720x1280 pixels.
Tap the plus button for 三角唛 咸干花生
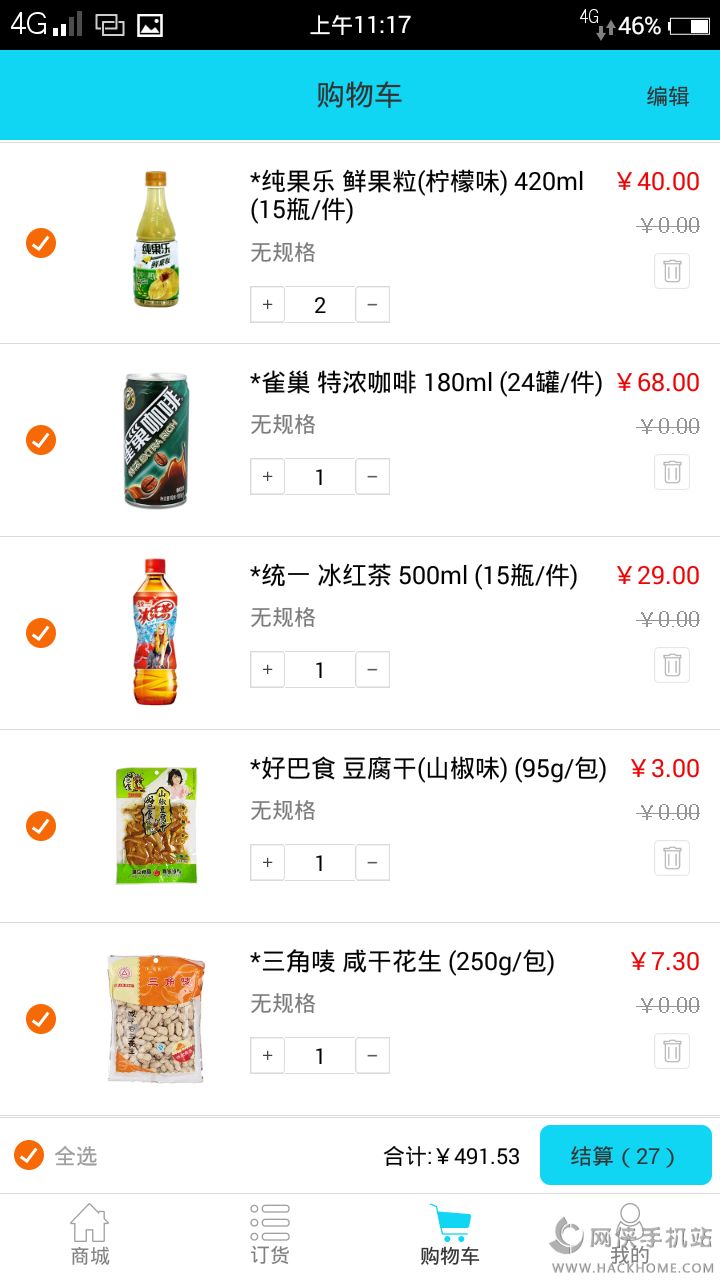point(267,1056)
